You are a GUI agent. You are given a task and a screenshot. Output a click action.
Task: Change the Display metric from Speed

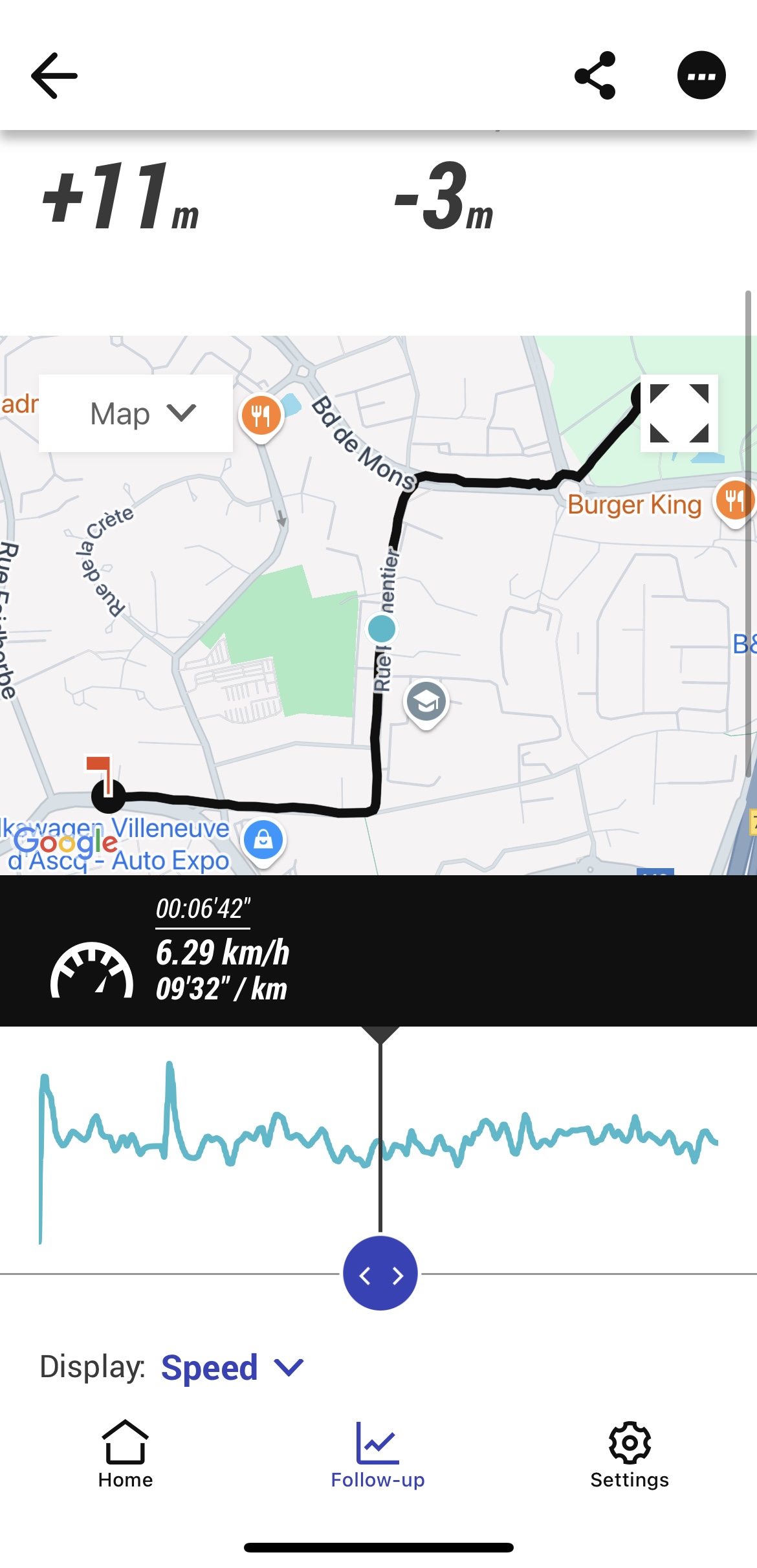coord(232,1367)
